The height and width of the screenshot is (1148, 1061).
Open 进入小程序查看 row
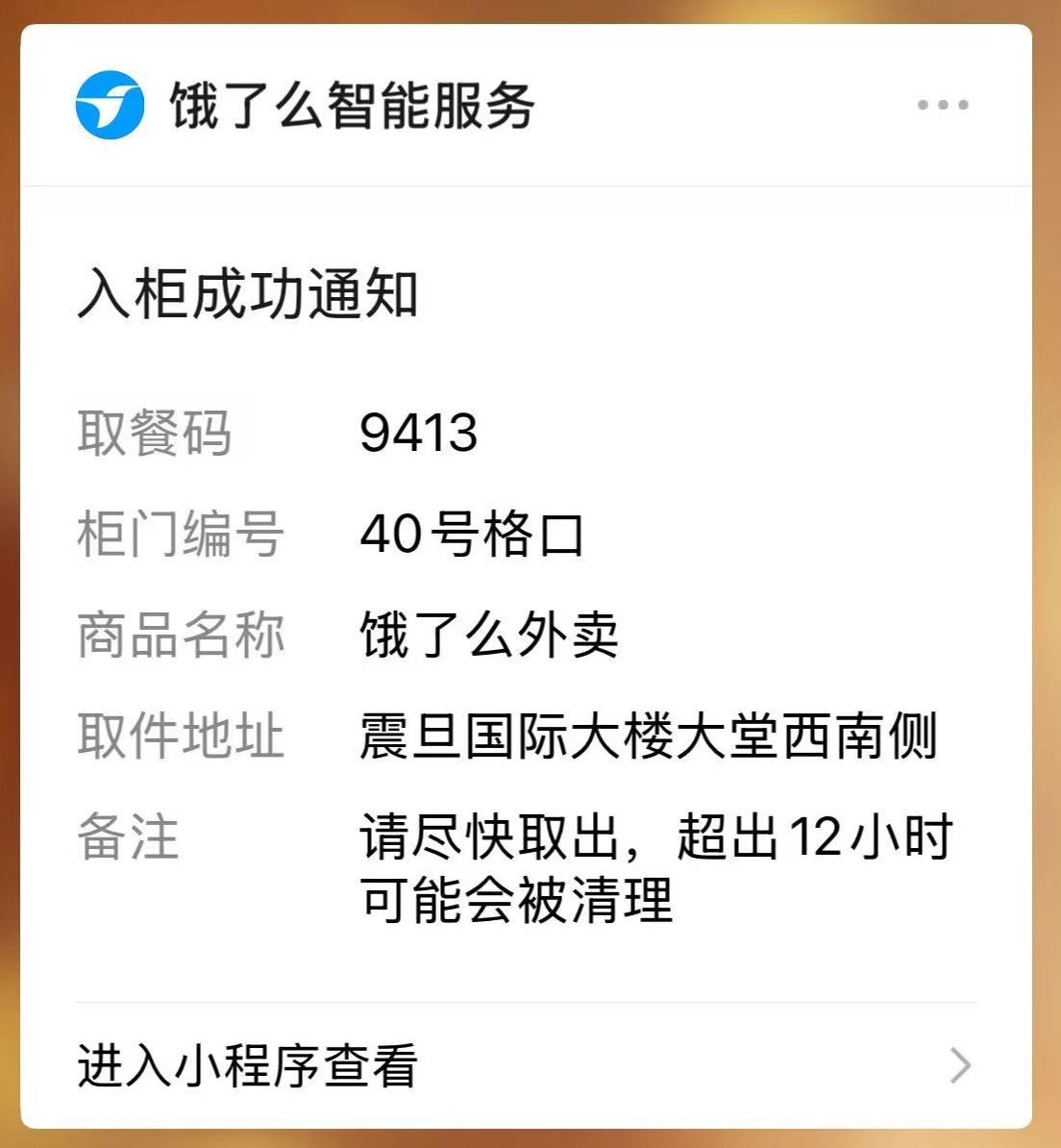525,1065
